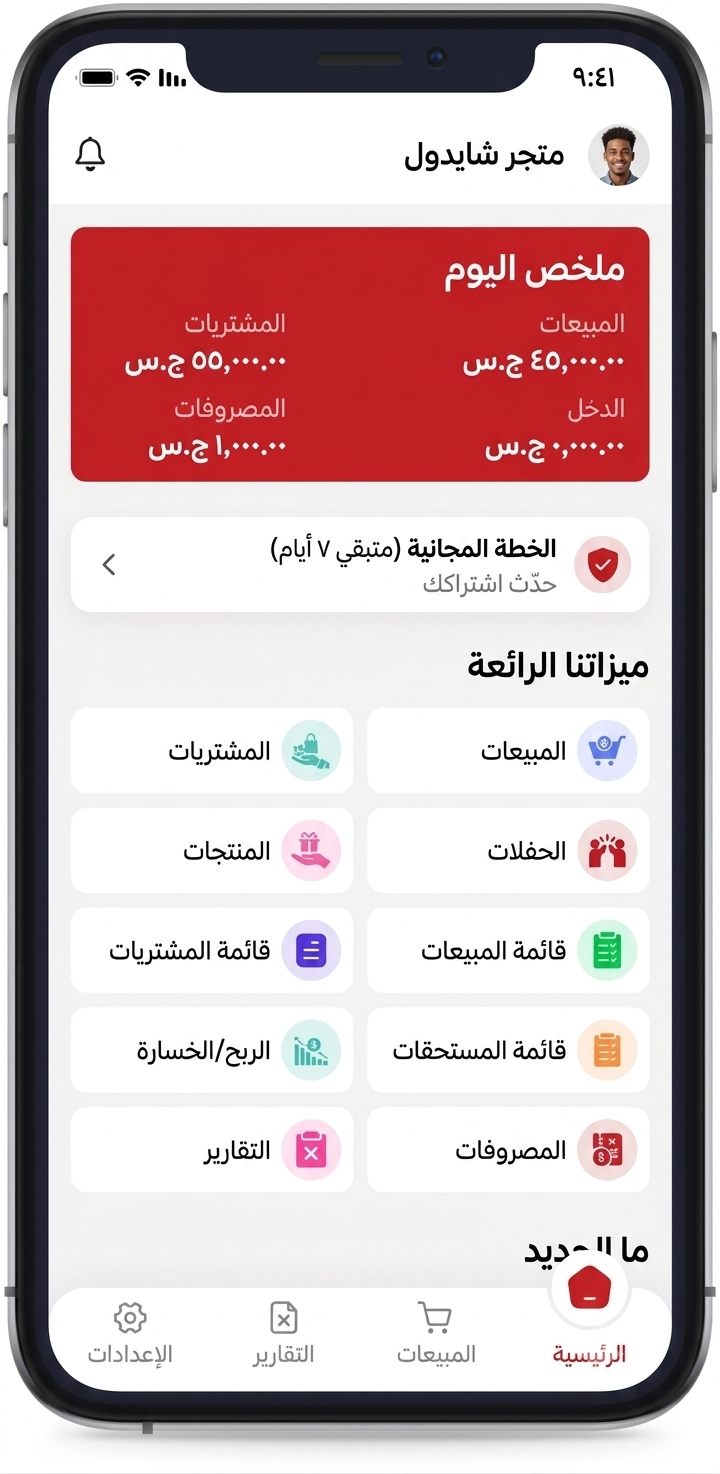Go to the الإعدادات settings tab

[x=130, y=1334]
